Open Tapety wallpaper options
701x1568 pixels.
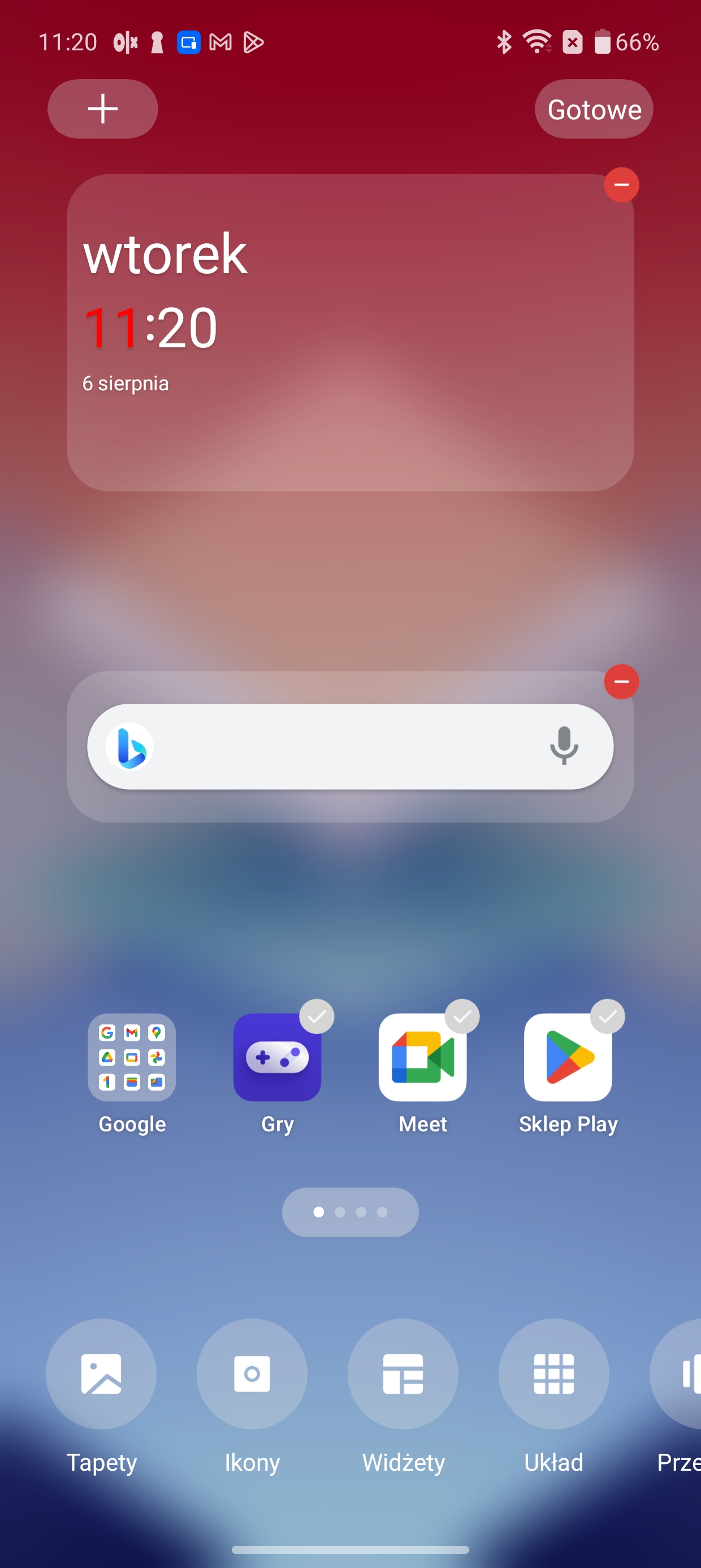coord(101,1374)
